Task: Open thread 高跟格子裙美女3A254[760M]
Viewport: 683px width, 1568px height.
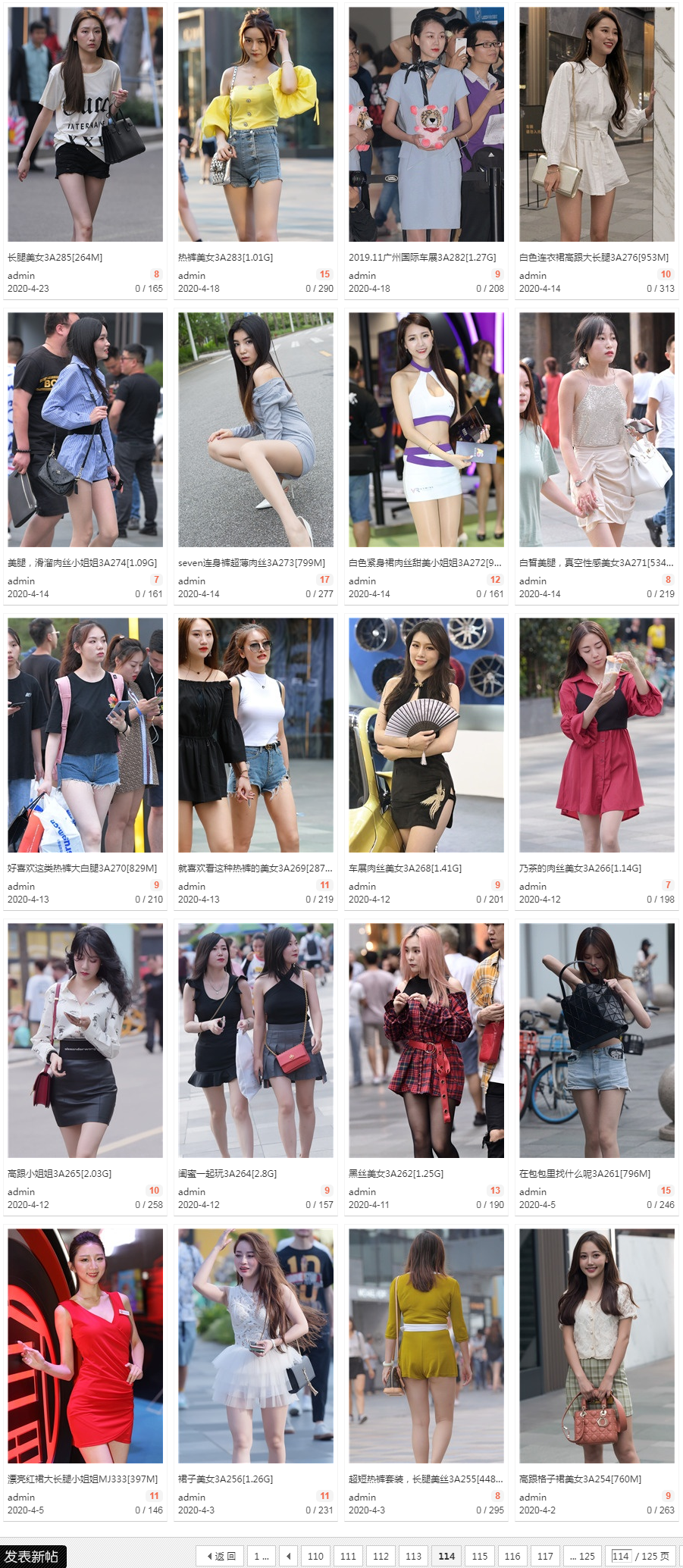Action: 580,1479
